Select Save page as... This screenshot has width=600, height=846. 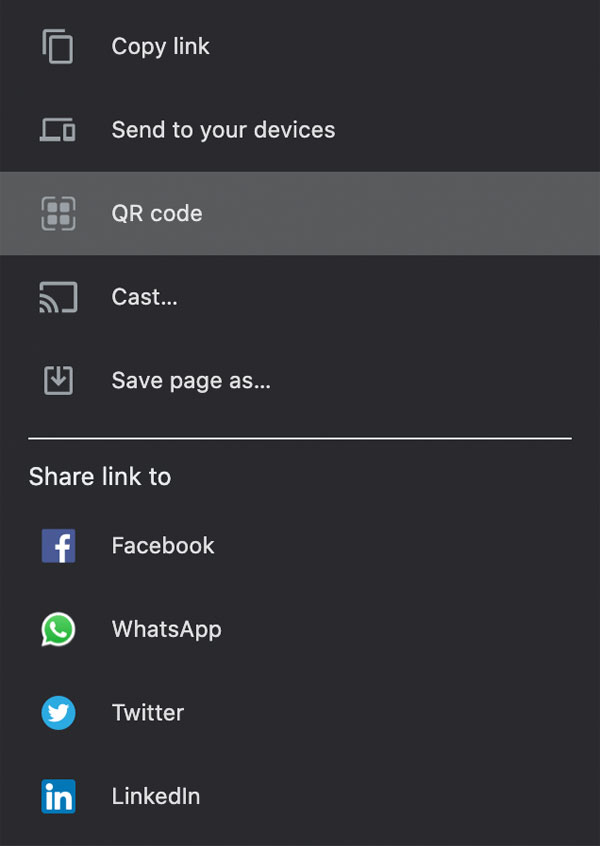pos(190,380)
